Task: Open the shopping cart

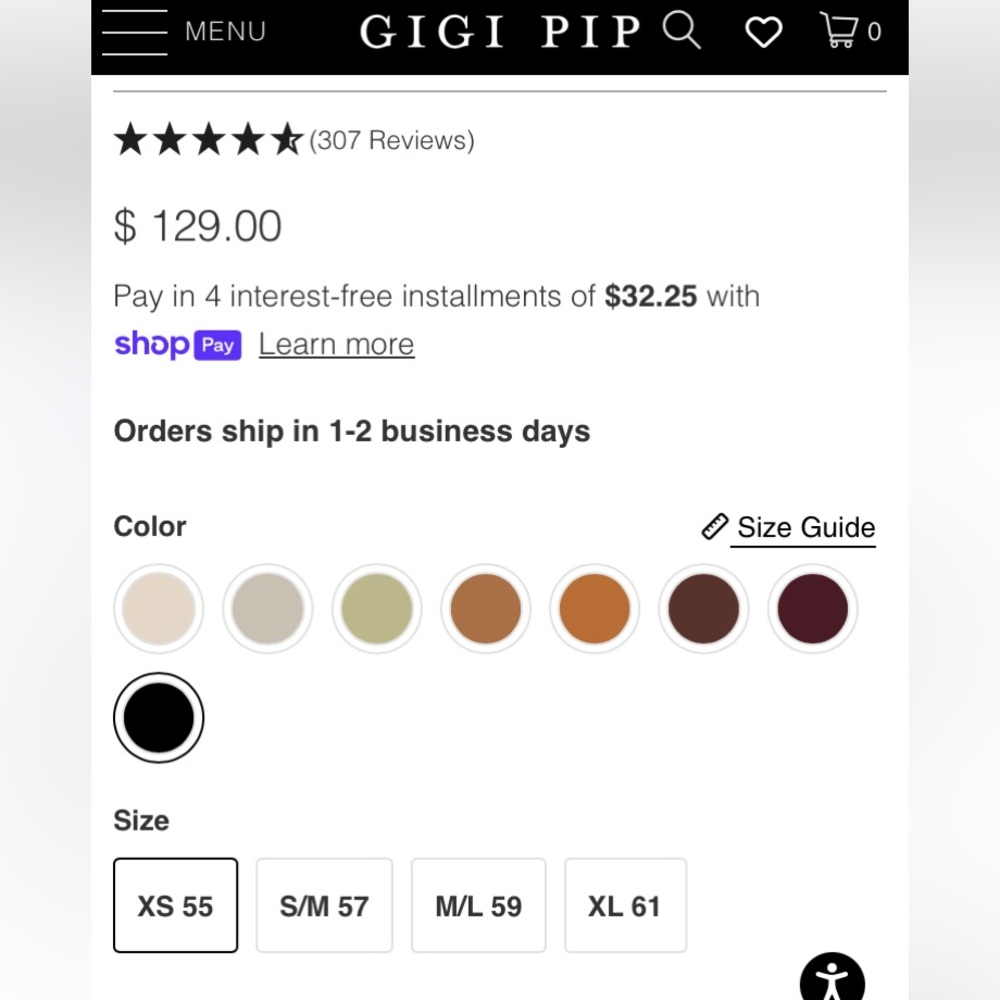Action: point(849,30)
